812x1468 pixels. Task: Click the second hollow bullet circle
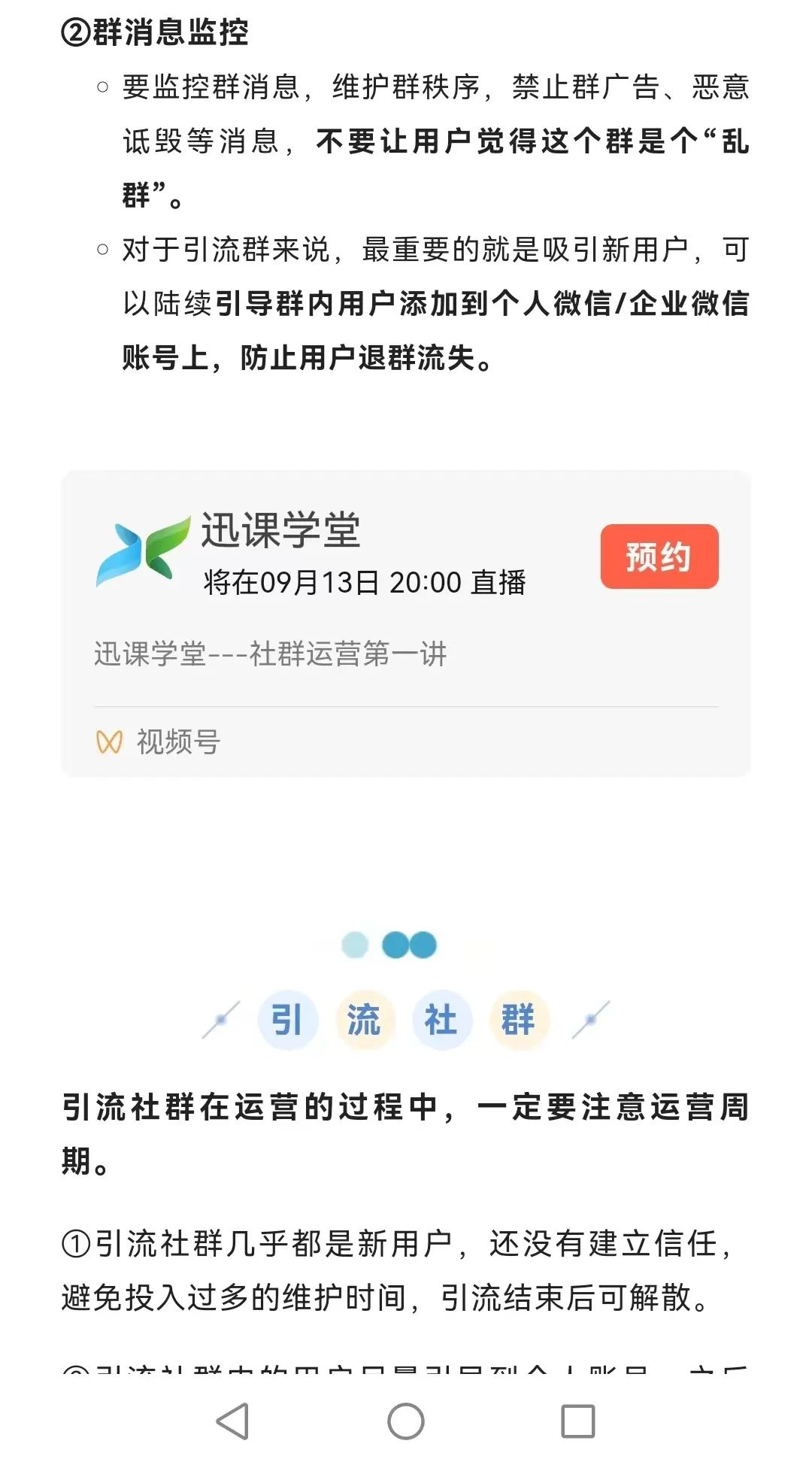(103, 248)
